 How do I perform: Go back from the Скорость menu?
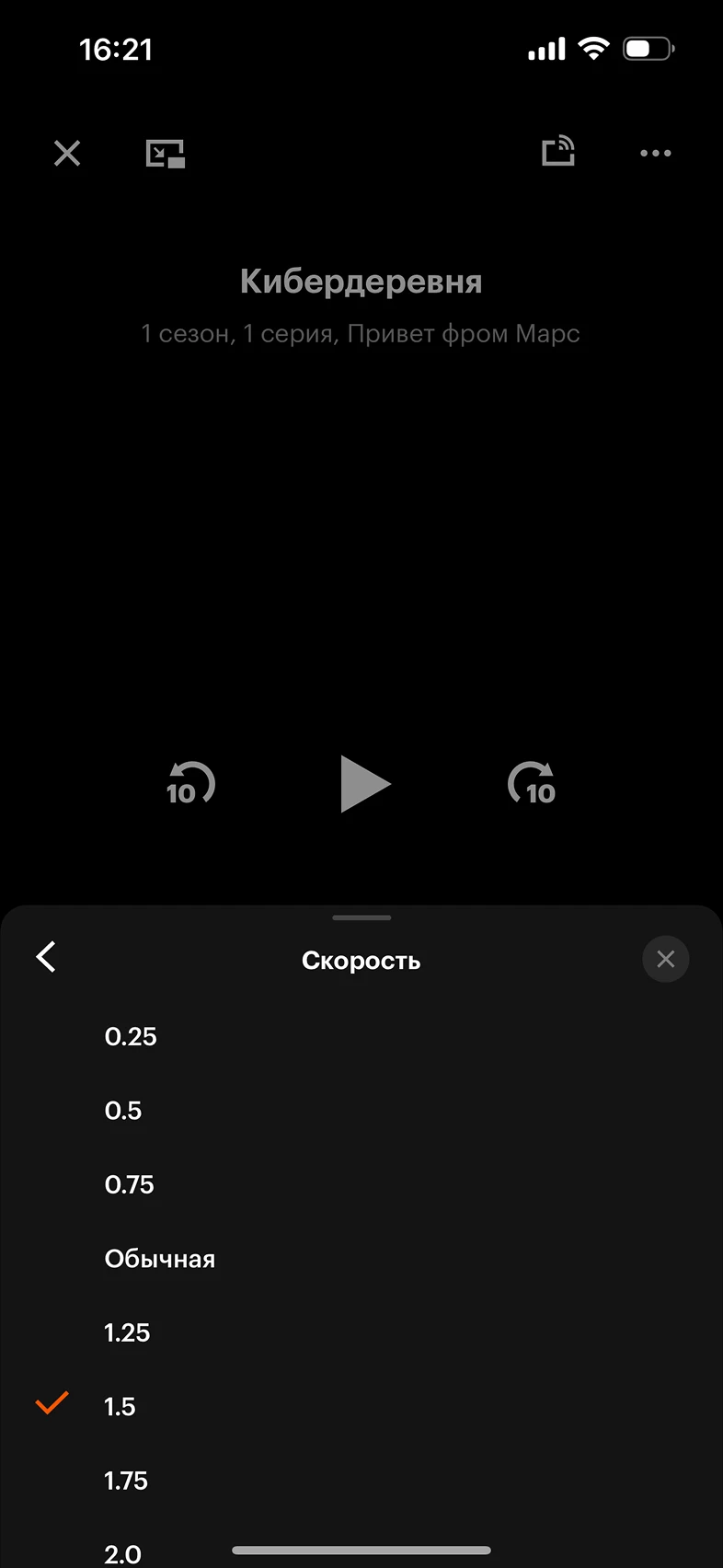(x=46, y=957)
